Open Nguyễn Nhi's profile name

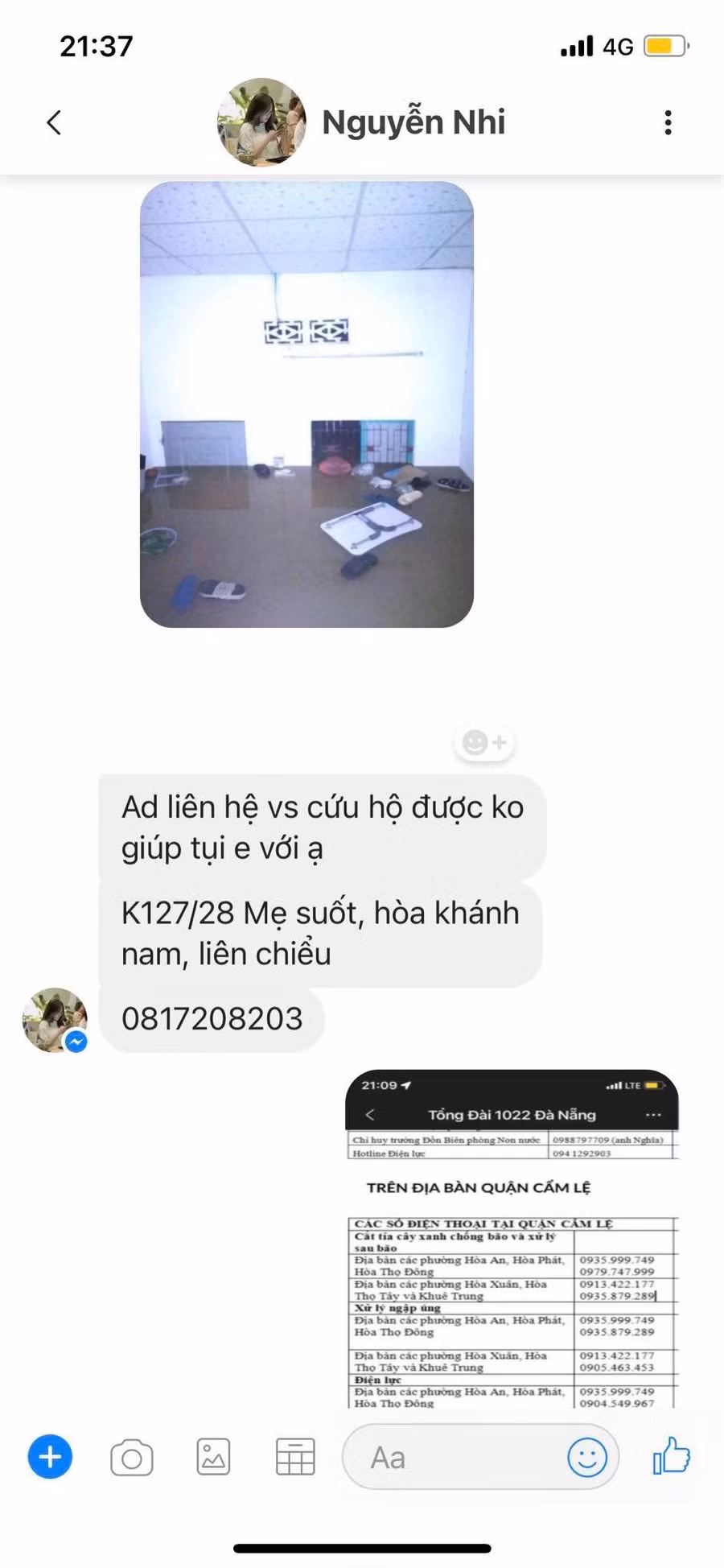(413, 122)
